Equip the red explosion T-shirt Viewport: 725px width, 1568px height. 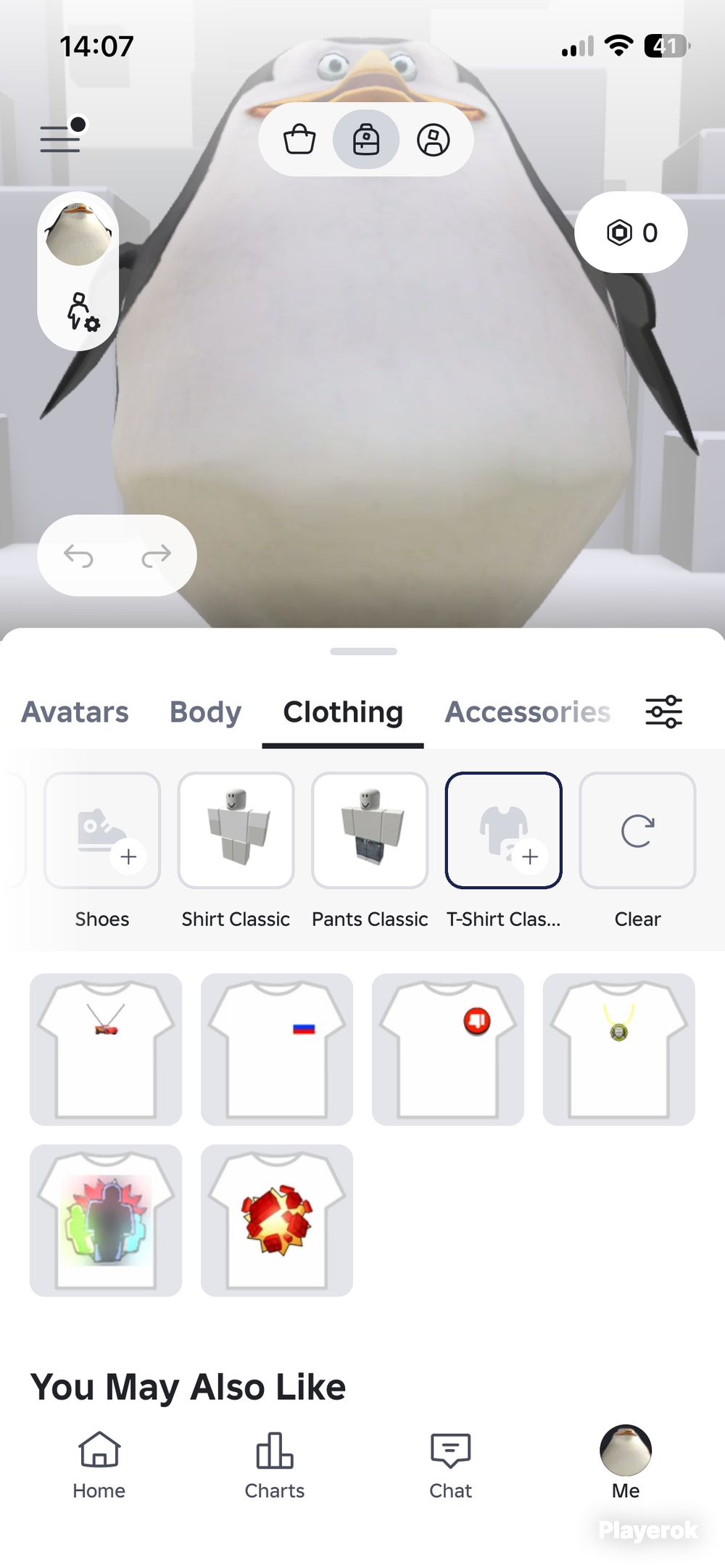point(277,1220)
